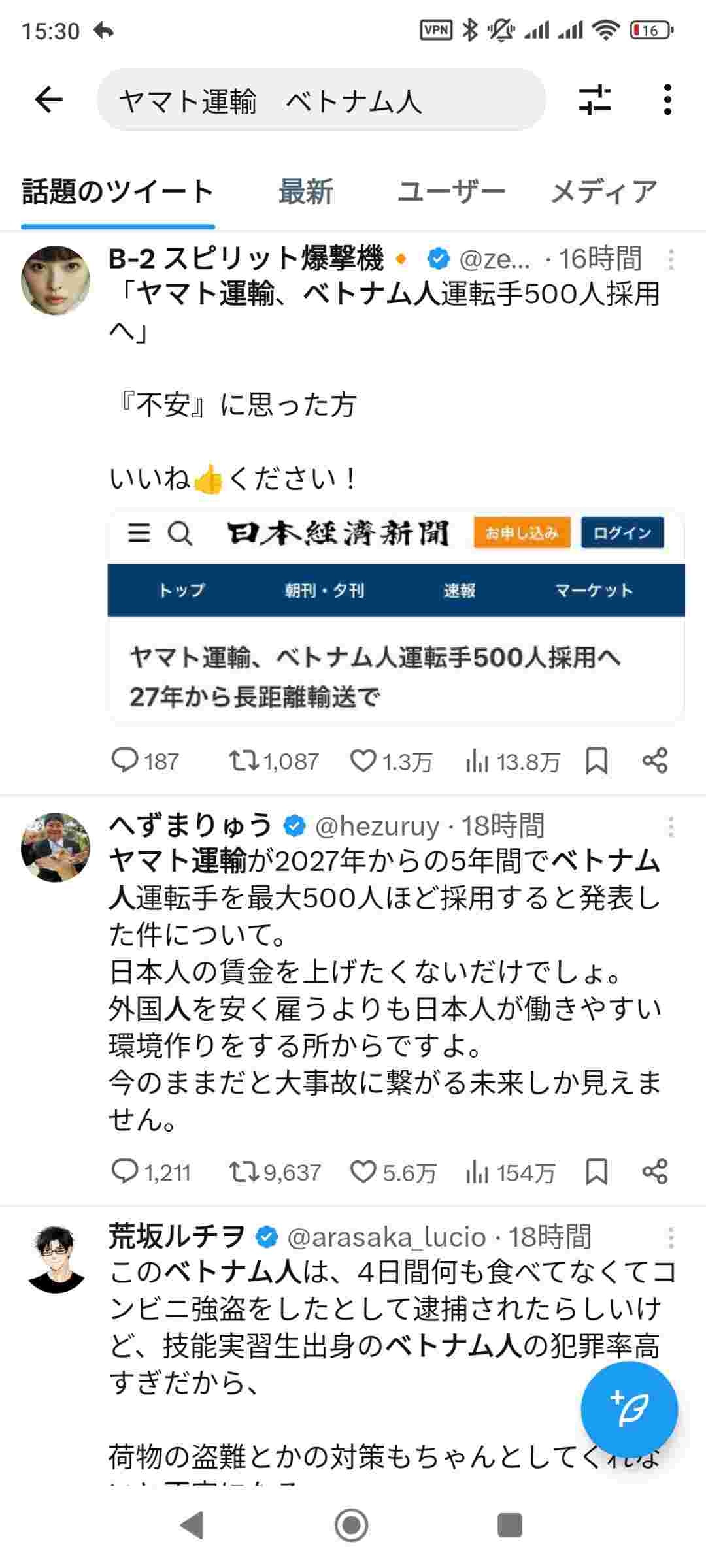Compose a new tweet
Screen dimensions: 706x1568
pyautogui.click(x=629, y=1410)
